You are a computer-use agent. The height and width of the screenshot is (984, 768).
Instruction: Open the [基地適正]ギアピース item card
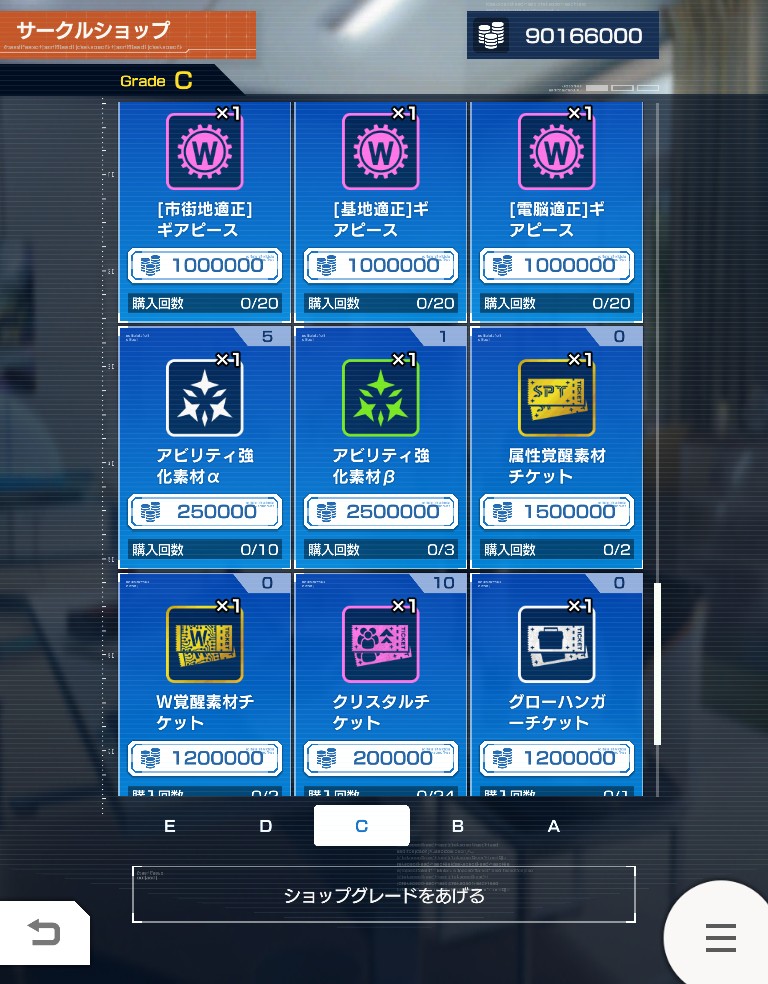pos(381,212)
